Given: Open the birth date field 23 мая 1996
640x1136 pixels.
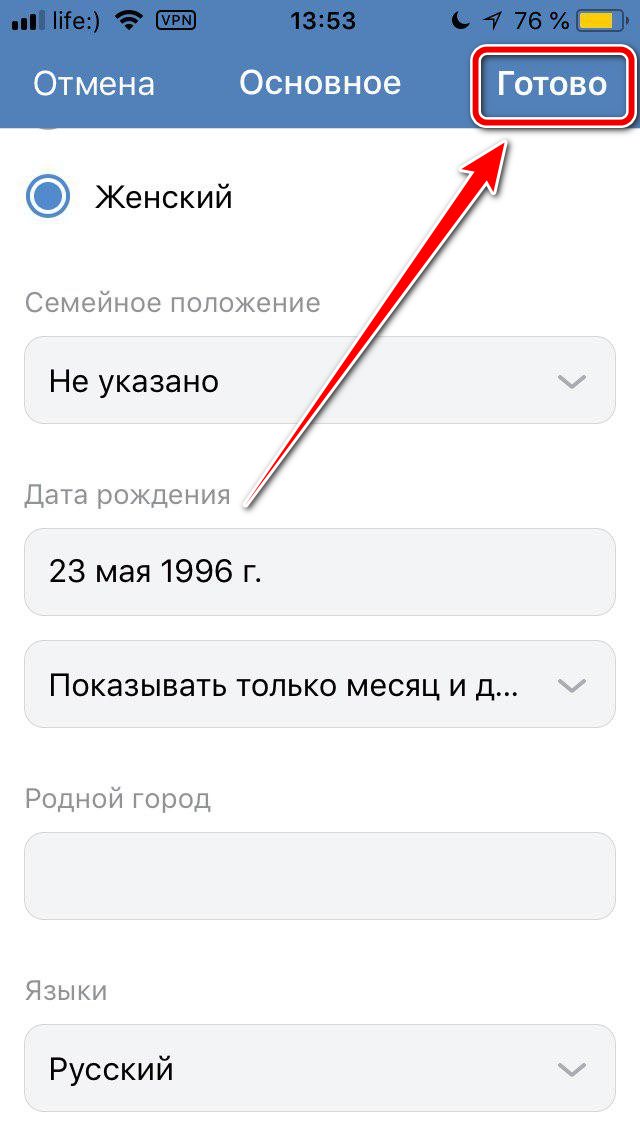Looking at the screenshot, I should [x=319, y=572].
